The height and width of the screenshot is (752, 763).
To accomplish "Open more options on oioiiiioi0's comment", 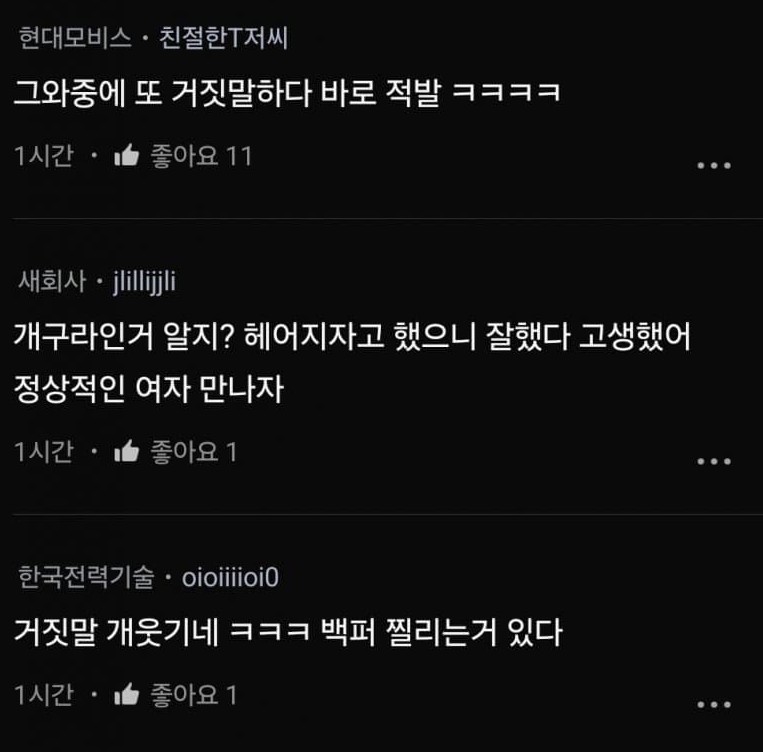I will click(713, 704).
